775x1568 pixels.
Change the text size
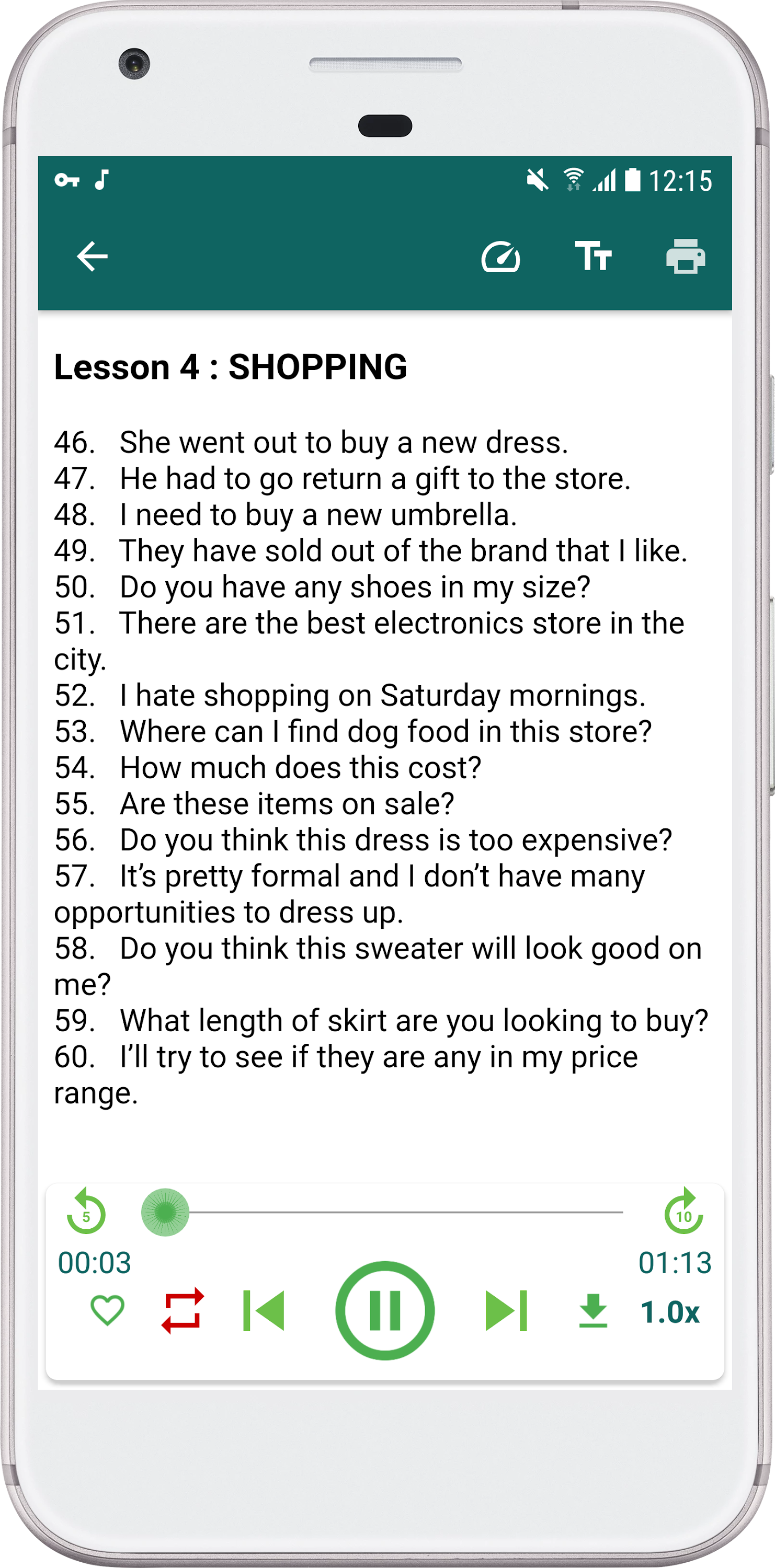coord(593,256)
